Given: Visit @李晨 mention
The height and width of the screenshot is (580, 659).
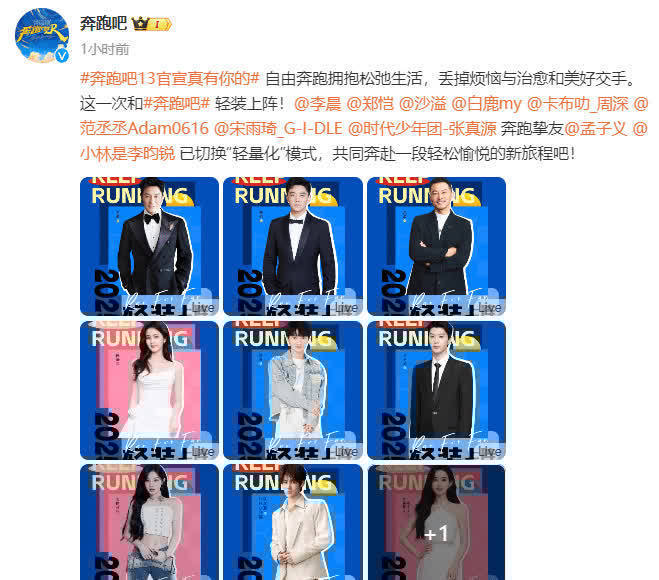Looking at the screenshot, I should click(318, 103).
